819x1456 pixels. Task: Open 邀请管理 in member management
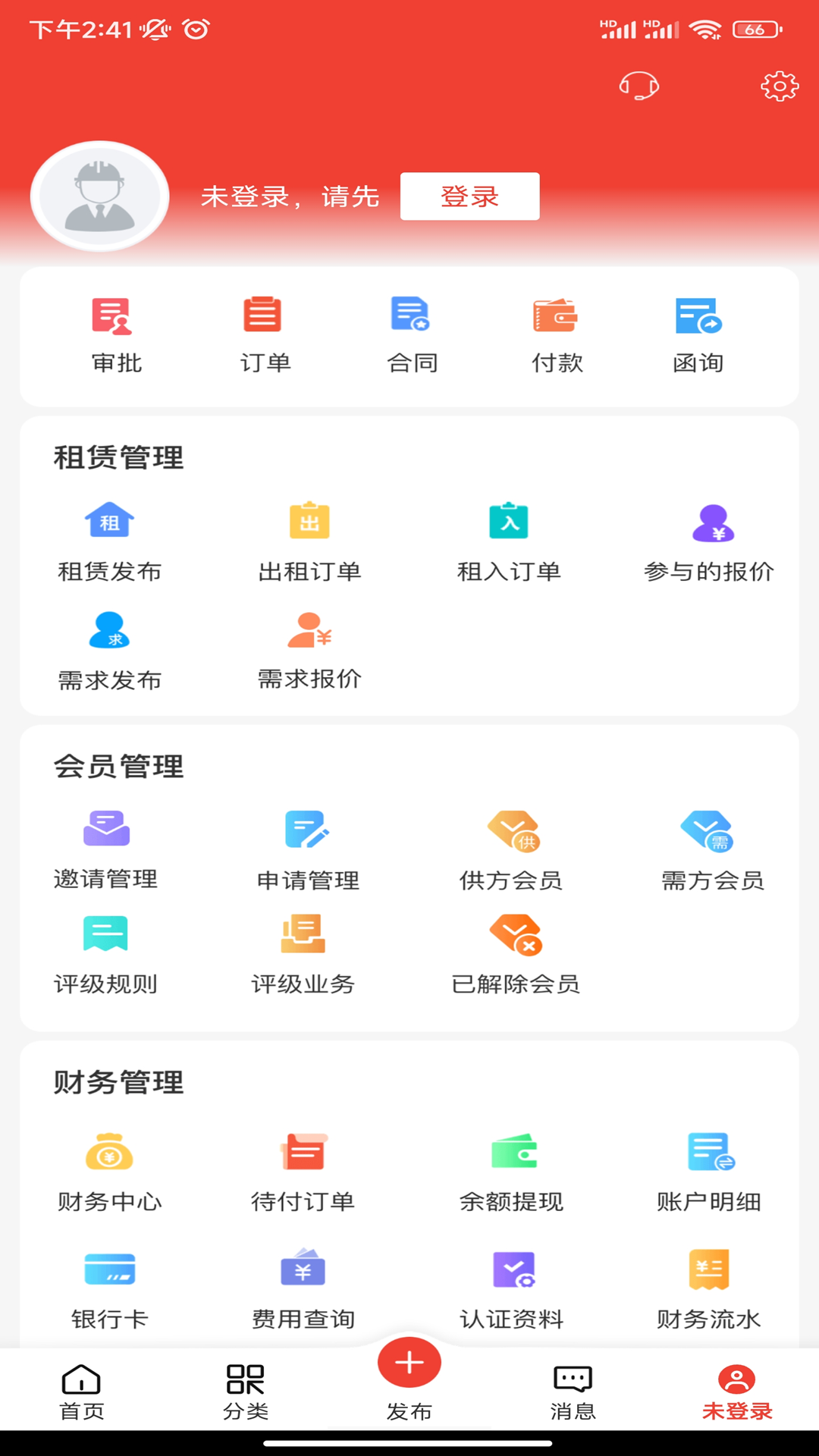click(106, 849)
